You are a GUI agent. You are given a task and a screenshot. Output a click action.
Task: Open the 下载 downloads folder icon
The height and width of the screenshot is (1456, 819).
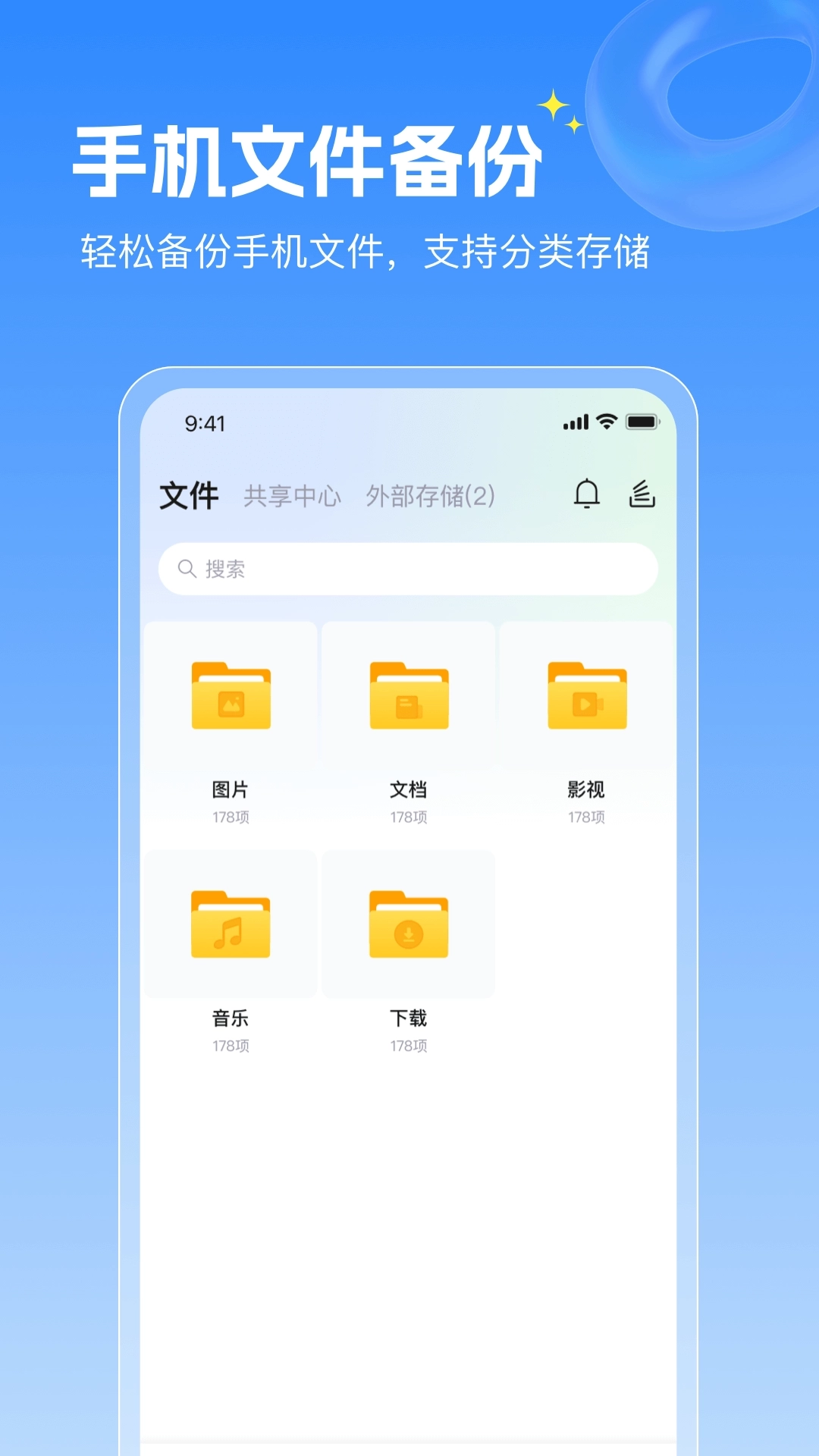click(408, 925)
